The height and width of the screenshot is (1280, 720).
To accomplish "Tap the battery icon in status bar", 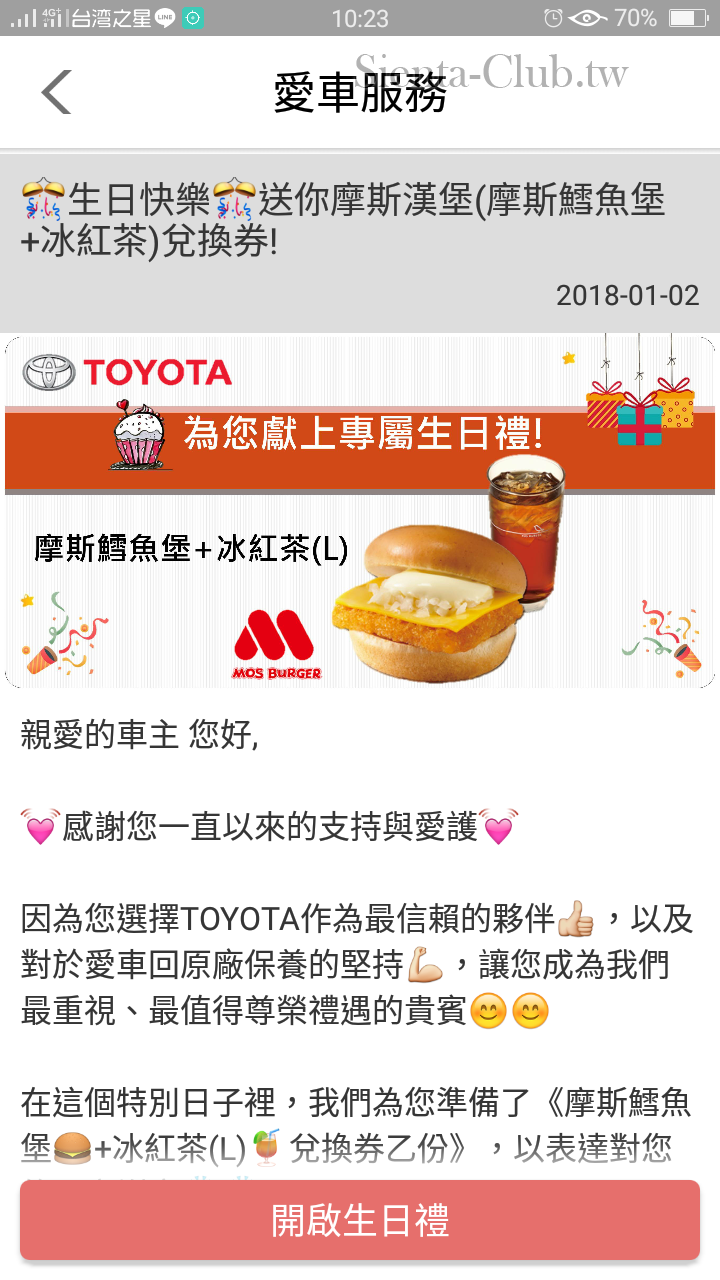I will click(x=687, y=16).
